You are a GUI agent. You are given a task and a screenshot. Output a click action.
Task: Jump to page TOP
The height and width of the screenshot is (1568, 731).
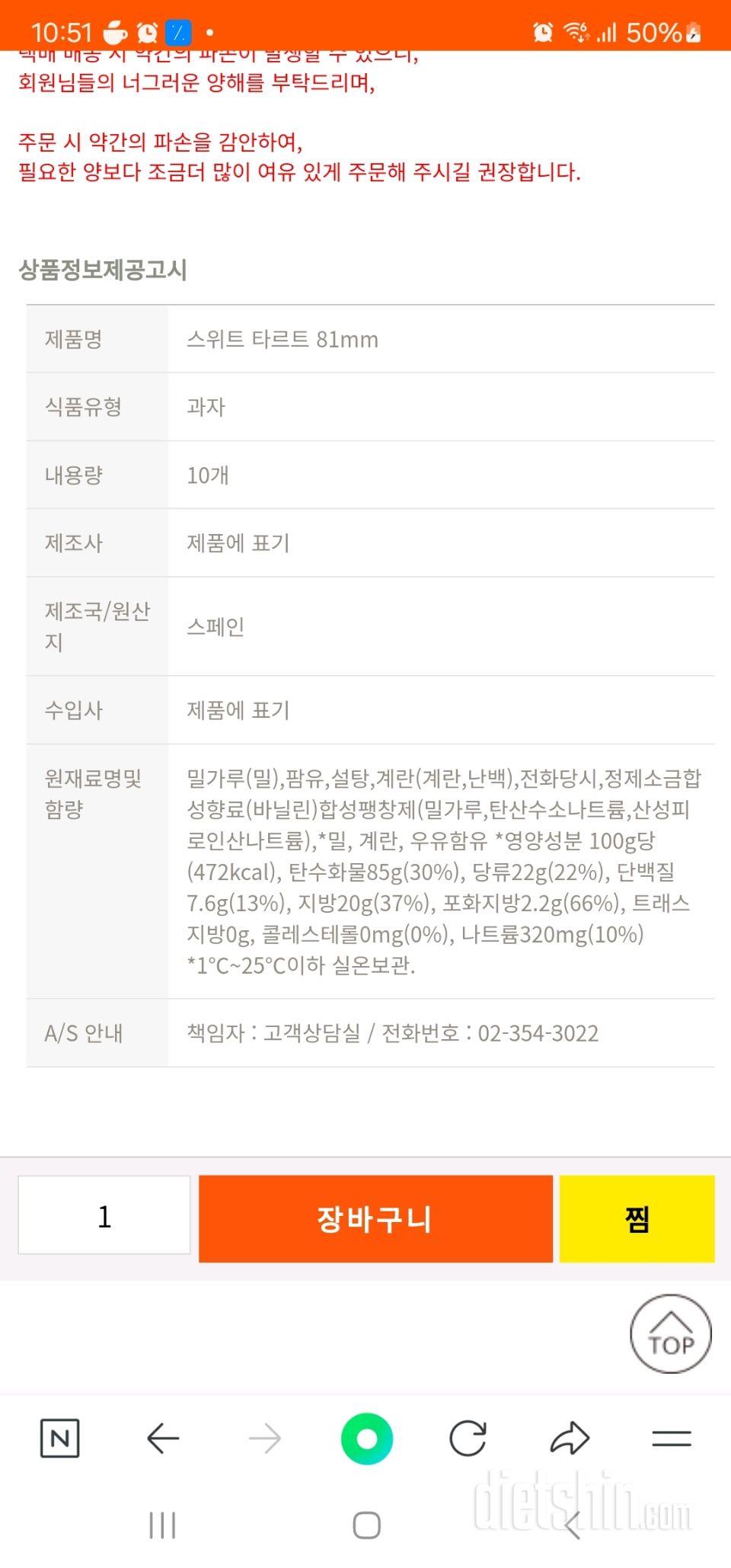tap(670, 1333)
